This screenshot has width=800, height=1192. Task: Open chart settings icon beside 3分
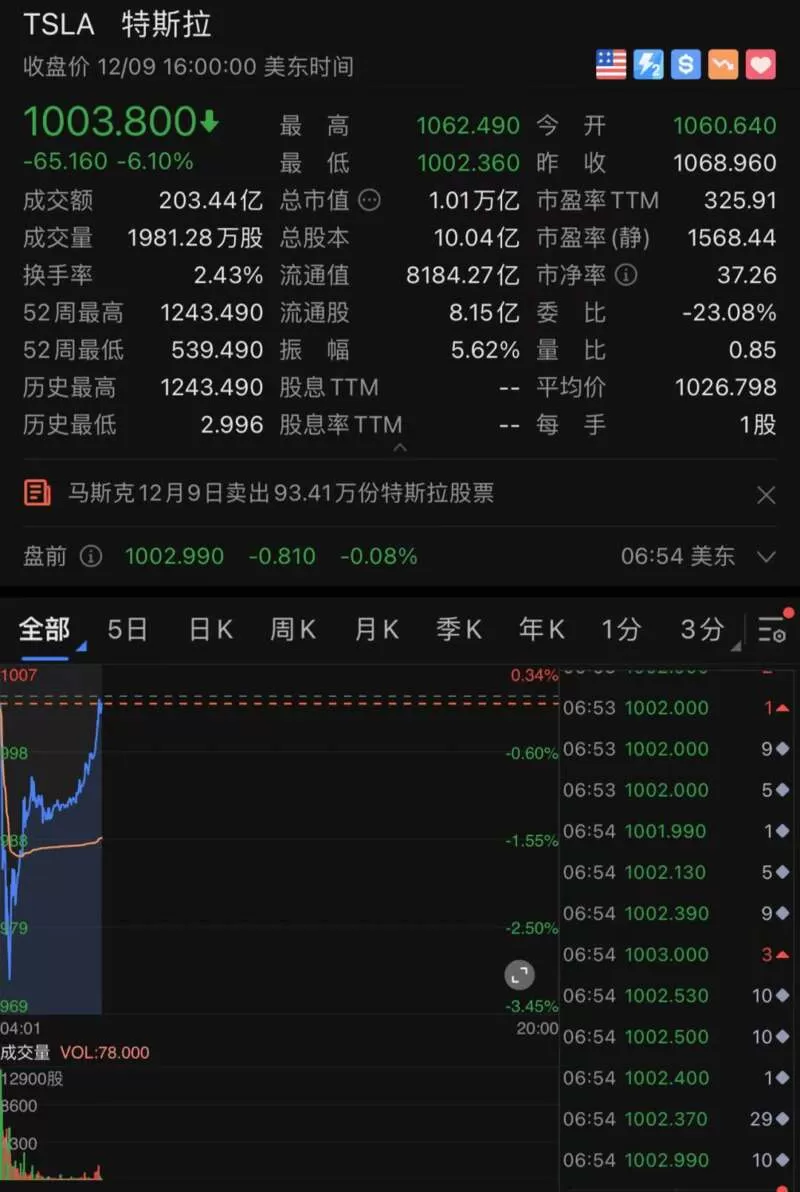click(772, 630)
